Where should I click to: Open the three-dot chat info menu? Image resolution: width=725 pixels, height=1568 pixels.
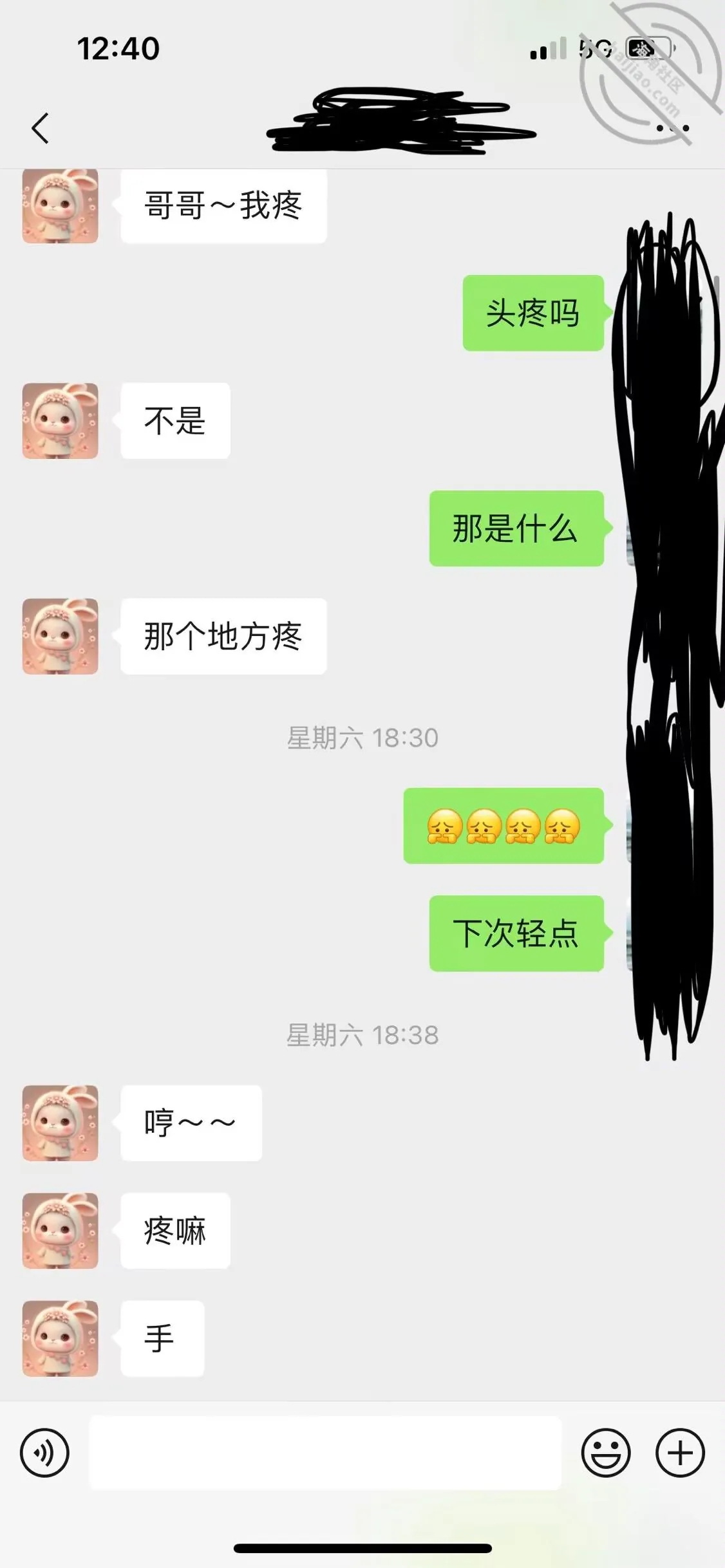673,128
